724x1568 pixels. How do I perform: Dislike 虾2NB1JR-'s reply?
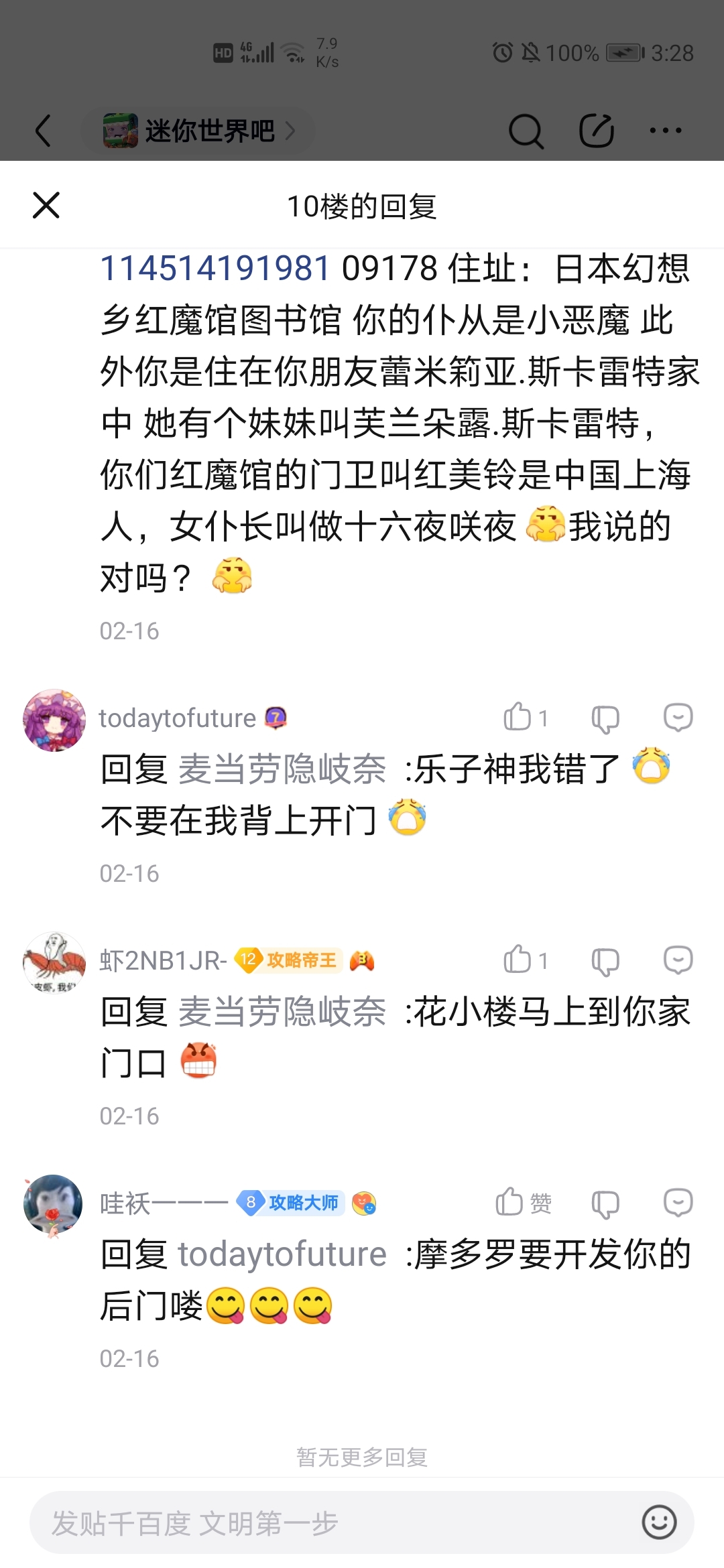click(x=605, y=961)
